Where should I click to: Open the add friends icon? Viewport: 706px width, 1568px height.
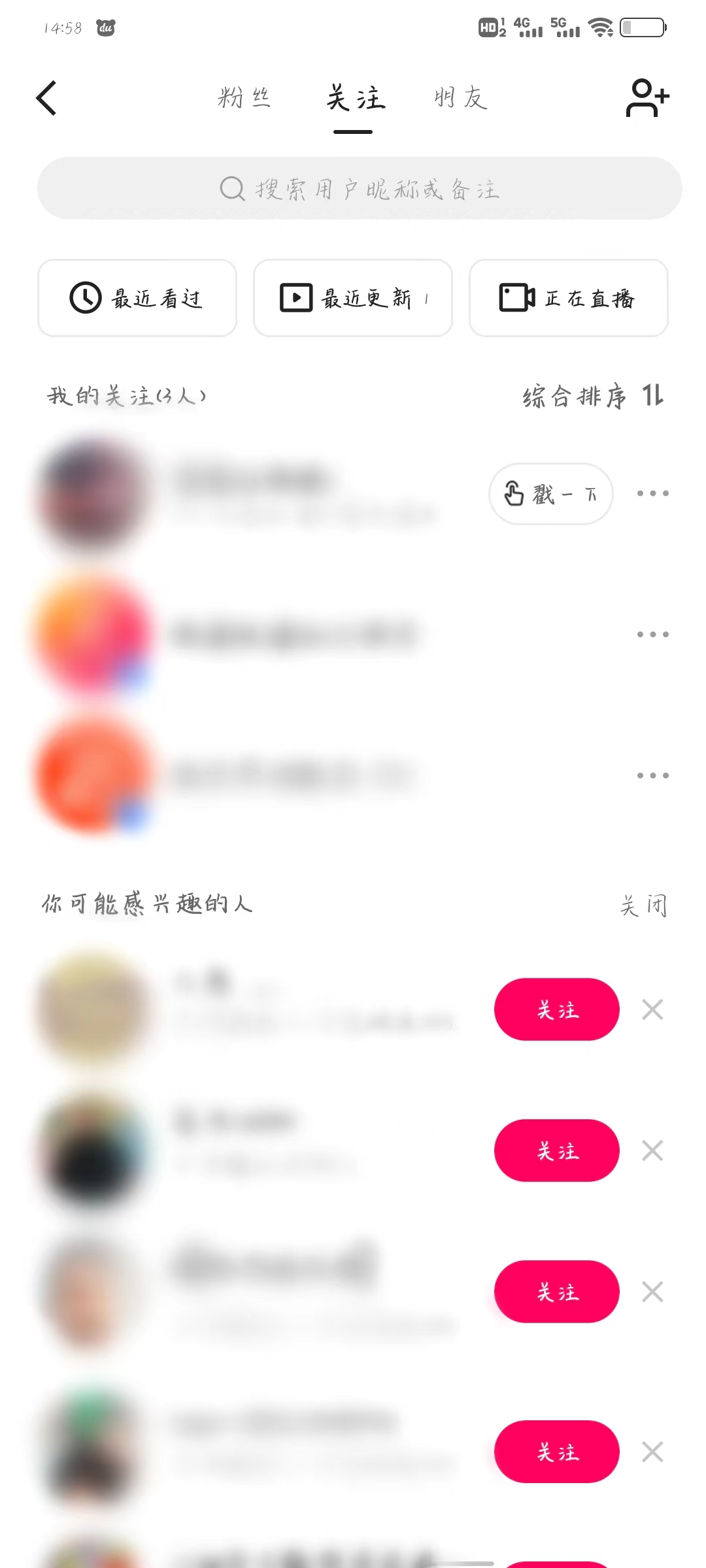646,98
